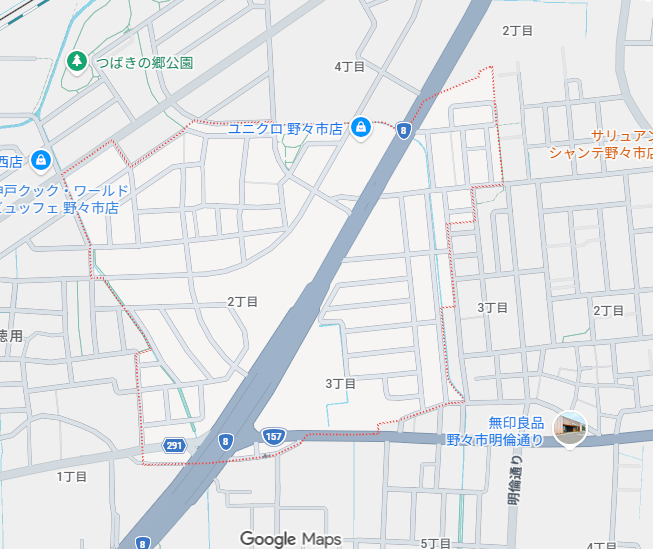Viewport: 653px width, 549px height.
Task: Tap the サリュアン シャンテ野々市店 place label
Action: (x=600, y=146)
